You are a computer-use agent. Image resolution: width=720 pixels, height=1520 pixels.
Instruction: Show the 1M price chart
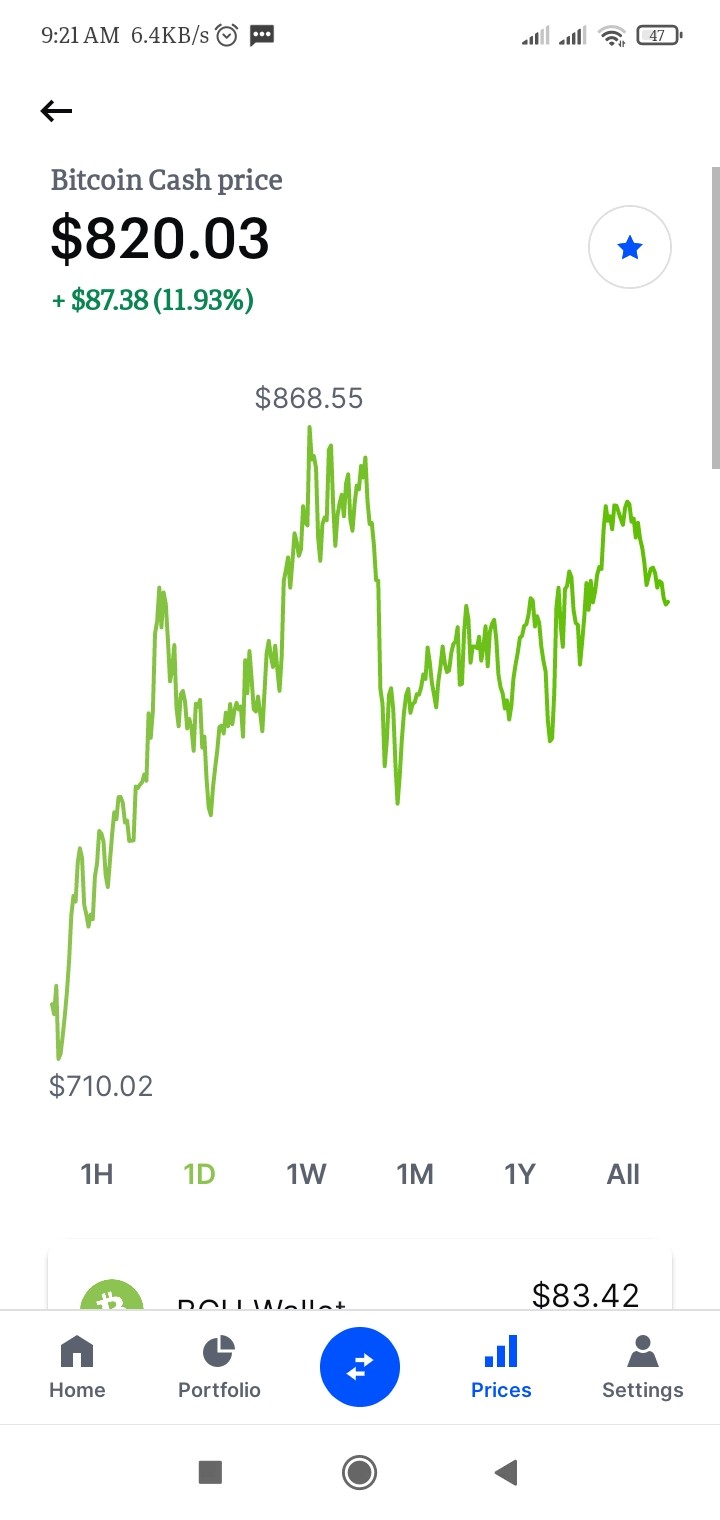(x=415, y=1174)
